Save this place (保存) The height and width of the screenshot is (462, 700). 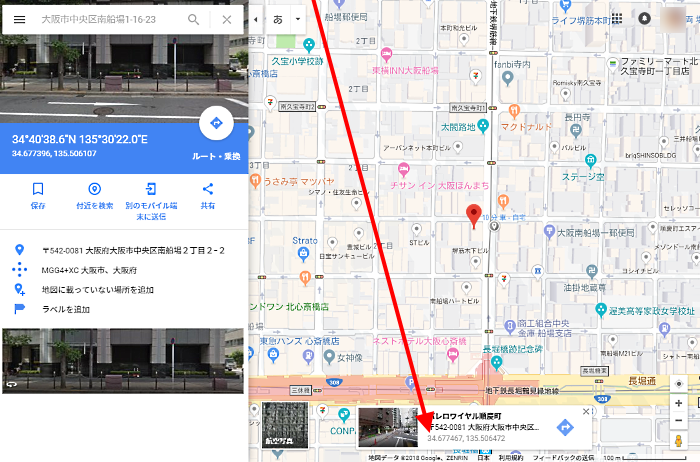coord(38,195)
